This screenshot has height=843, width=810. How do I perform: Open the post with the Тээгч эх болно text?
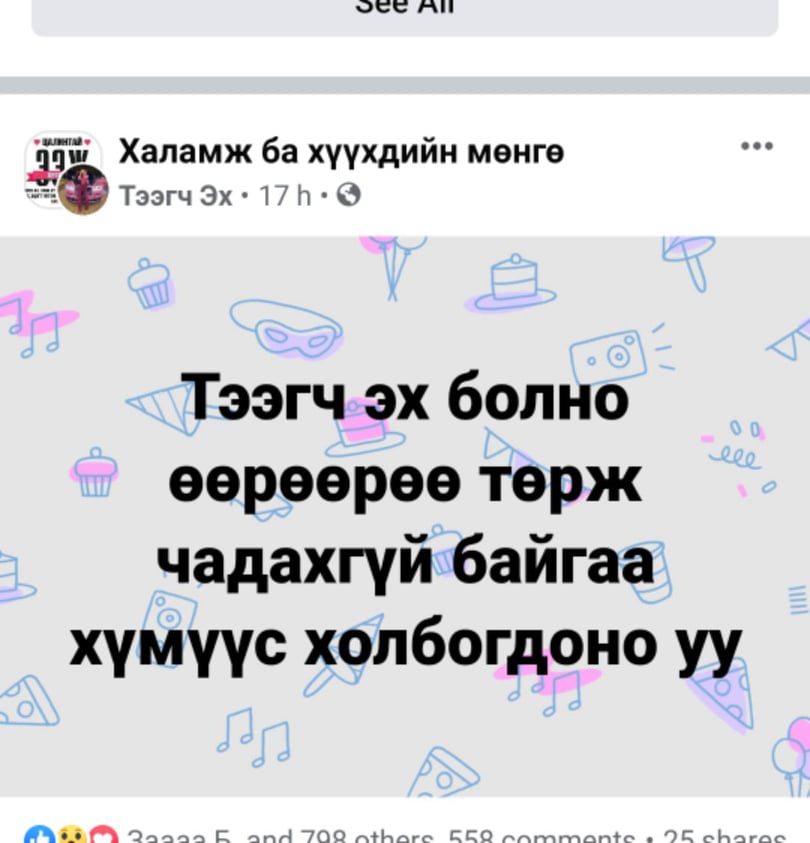pos(405,516)
